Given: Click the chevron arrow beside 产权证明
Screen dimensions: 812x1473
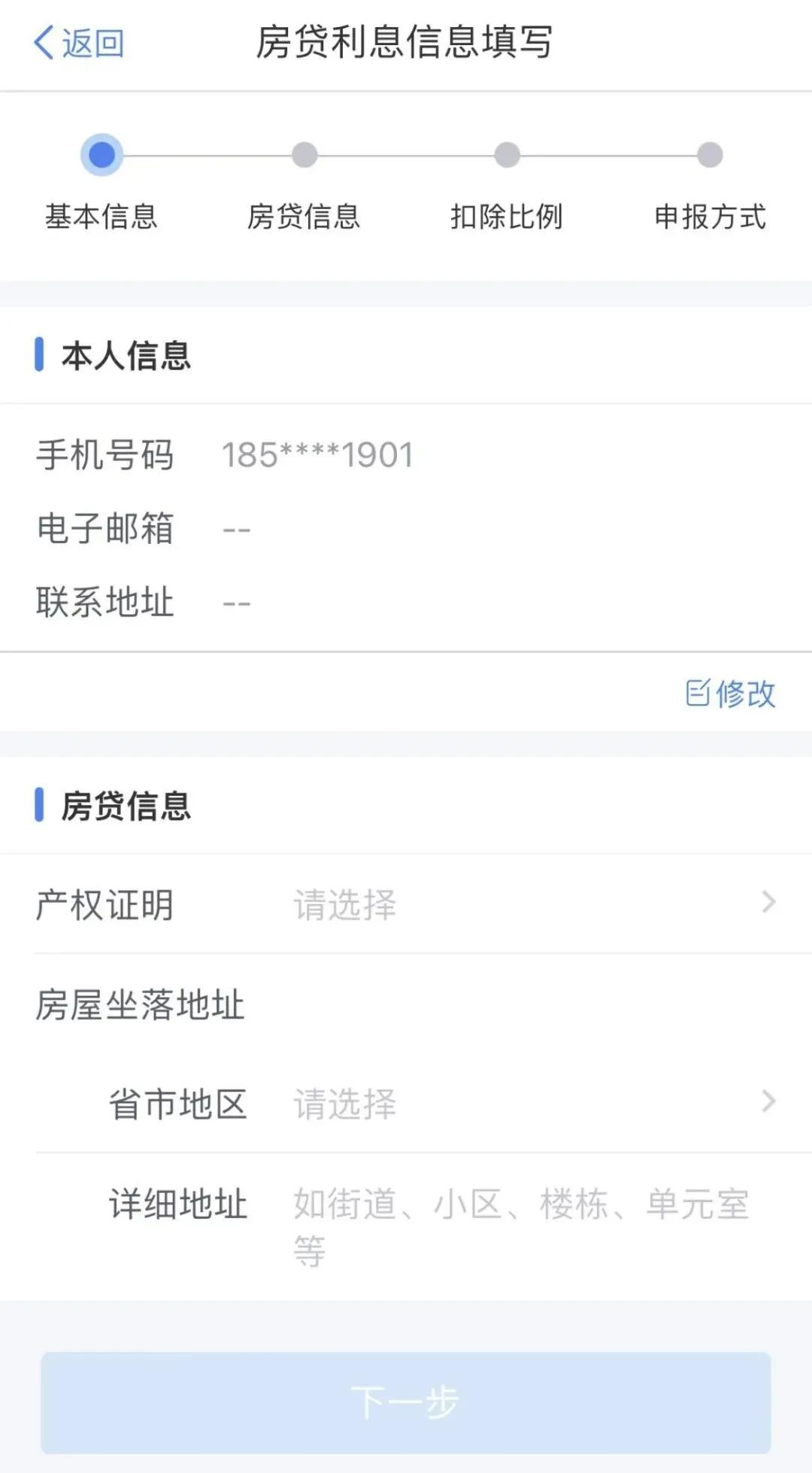Looking at the screenshot, I should point(768,901).
